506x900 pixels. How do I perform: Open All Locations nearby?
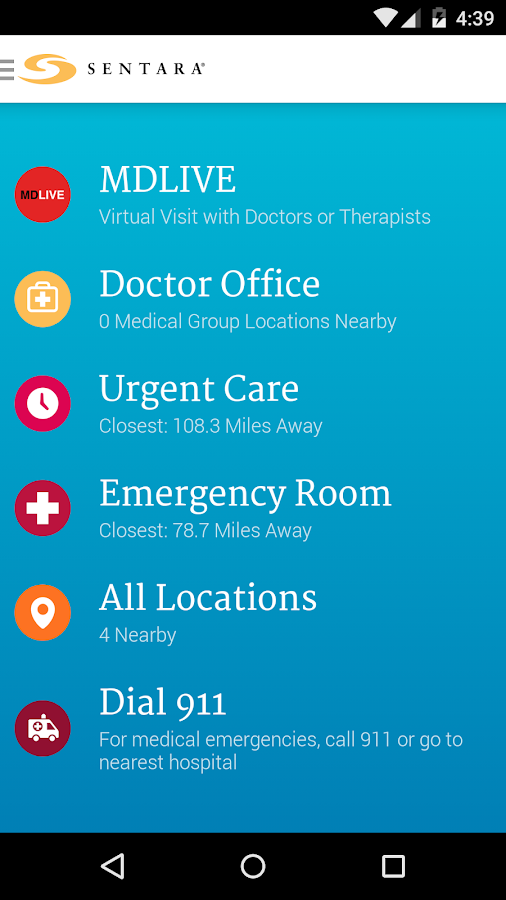click(253, 612)
